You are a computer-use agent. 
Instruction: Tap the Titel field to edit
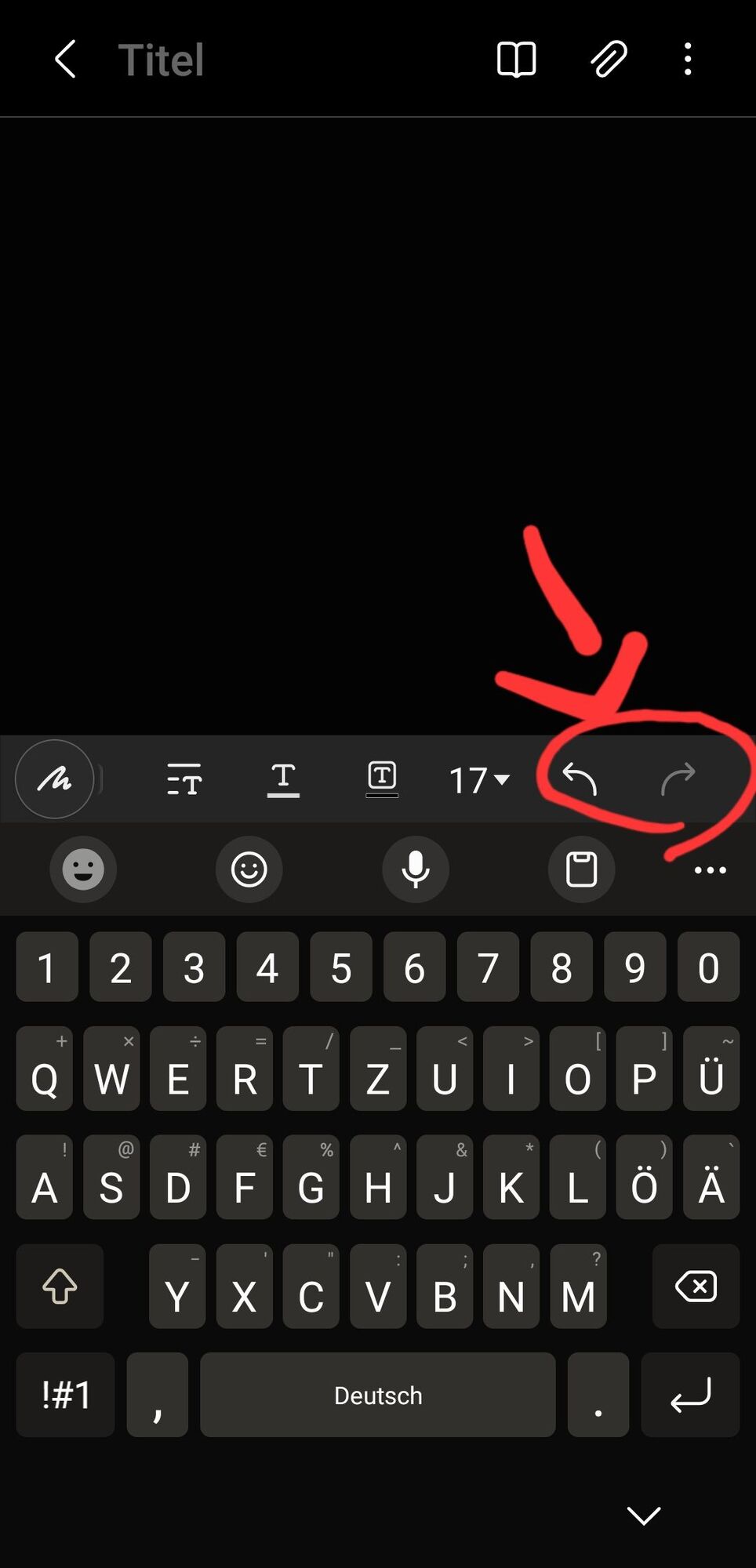pos(162,60)
